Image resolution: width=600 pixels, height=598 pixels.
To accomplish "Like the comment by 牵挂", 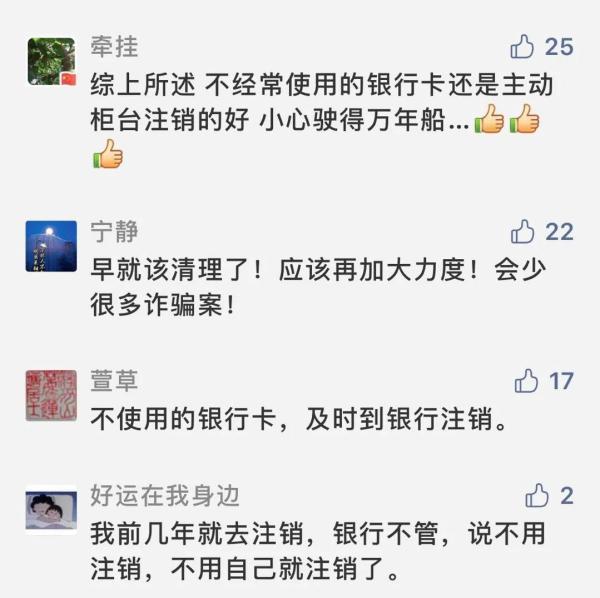I will click(523, 46).
